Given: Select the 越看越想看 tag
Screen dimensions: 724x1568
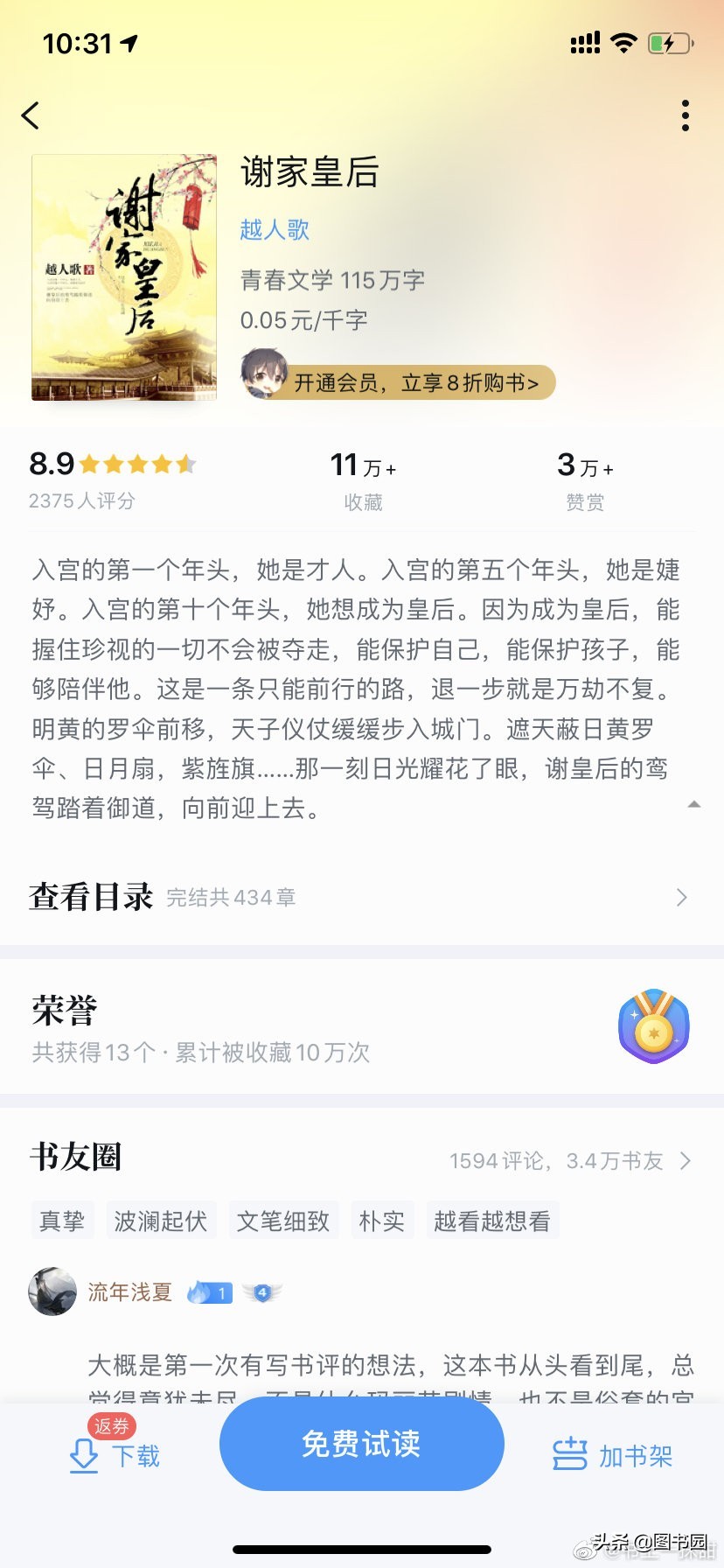Looking at the screenshot, I should [x=492, y=1221].
